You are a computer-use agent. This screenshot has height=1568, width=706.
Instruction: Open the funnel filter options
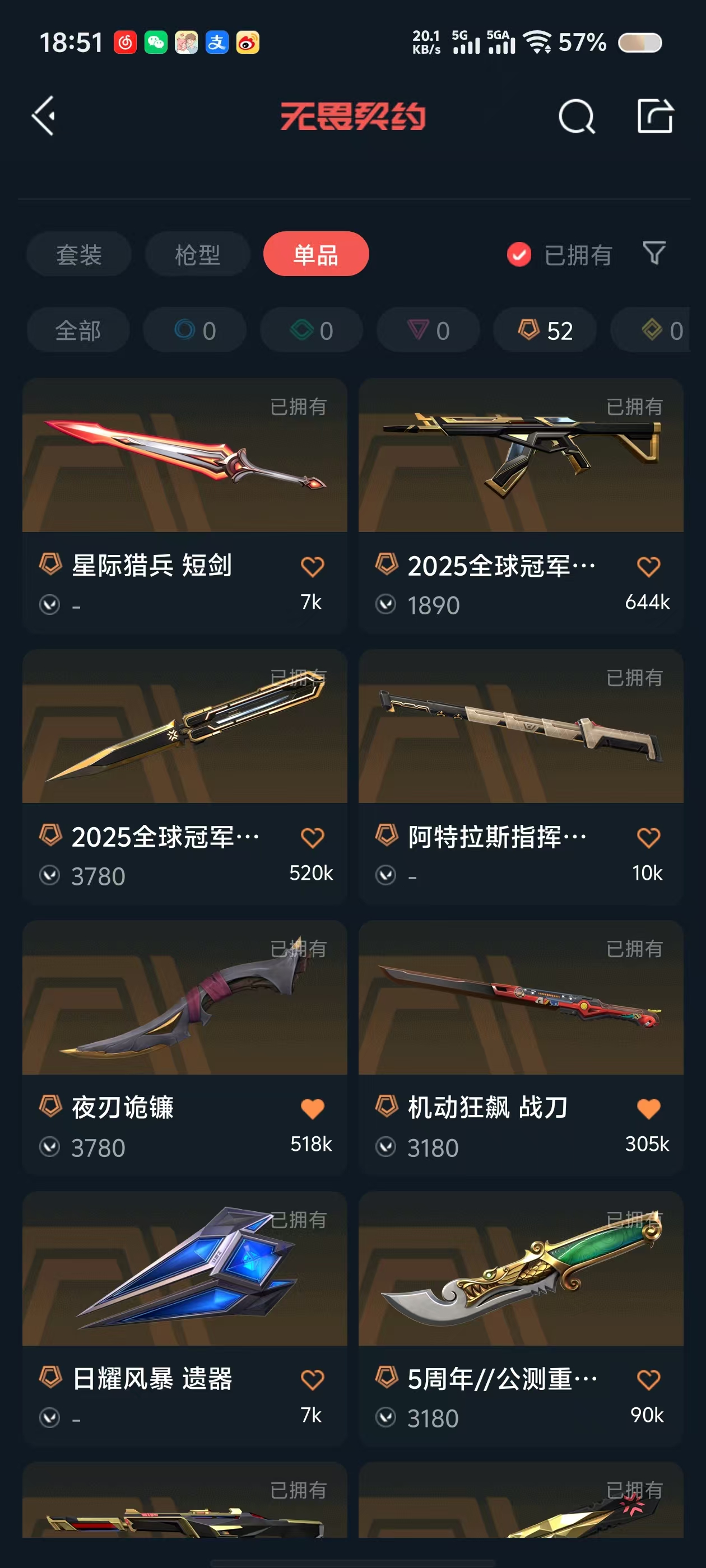[654, 253]
